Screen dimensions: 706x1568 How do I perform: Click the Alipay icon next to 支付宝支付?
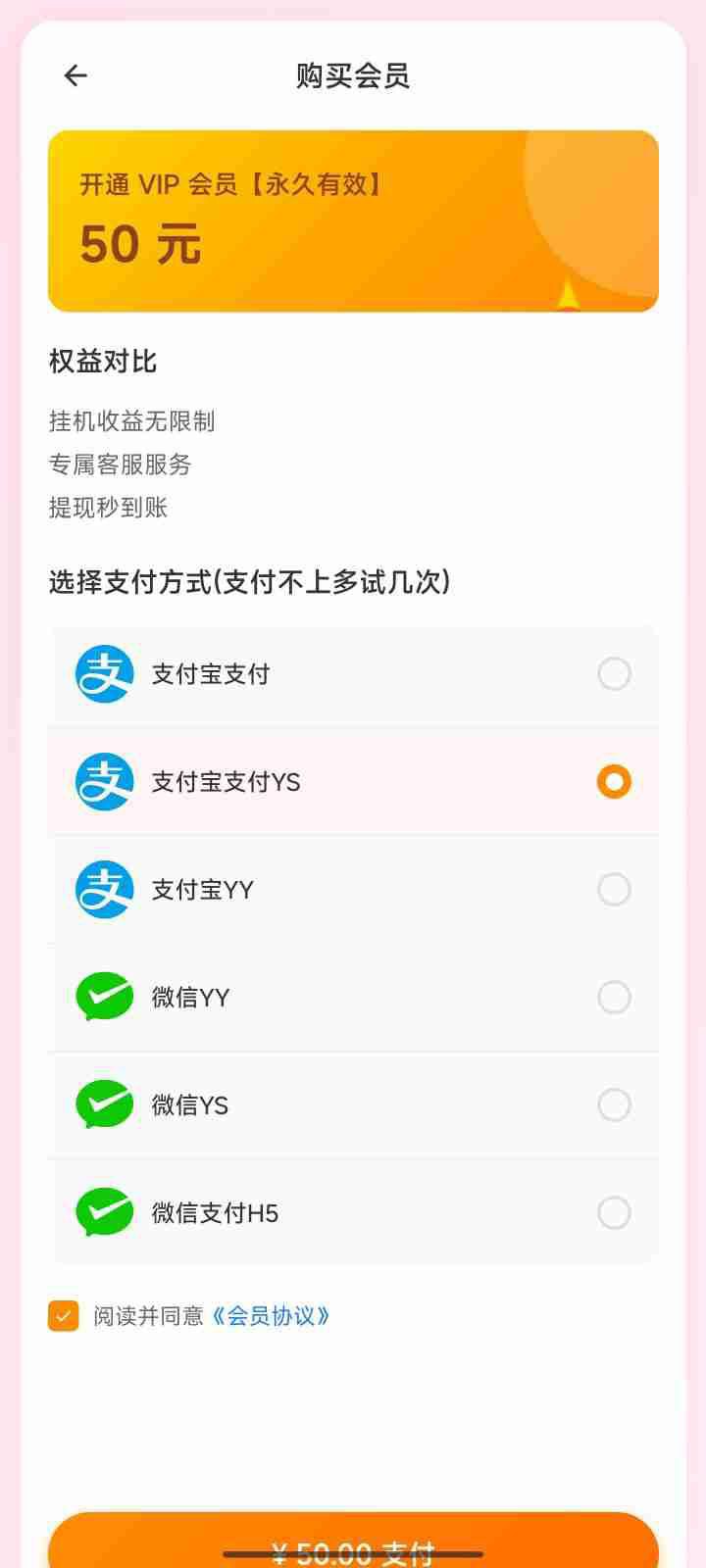pos(103,674)
